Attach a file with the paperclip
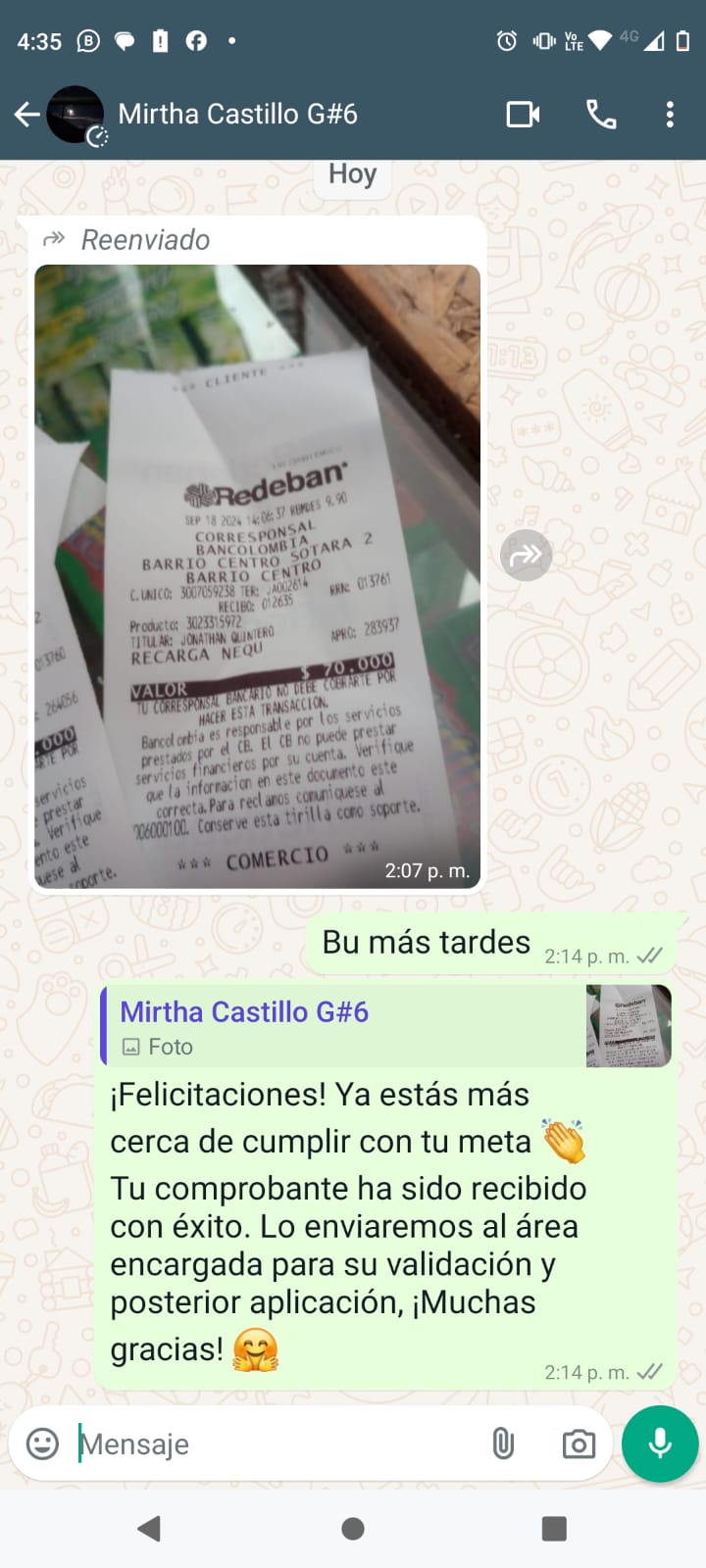The height and width of the screenshot is (1568, 706). 503,1444
